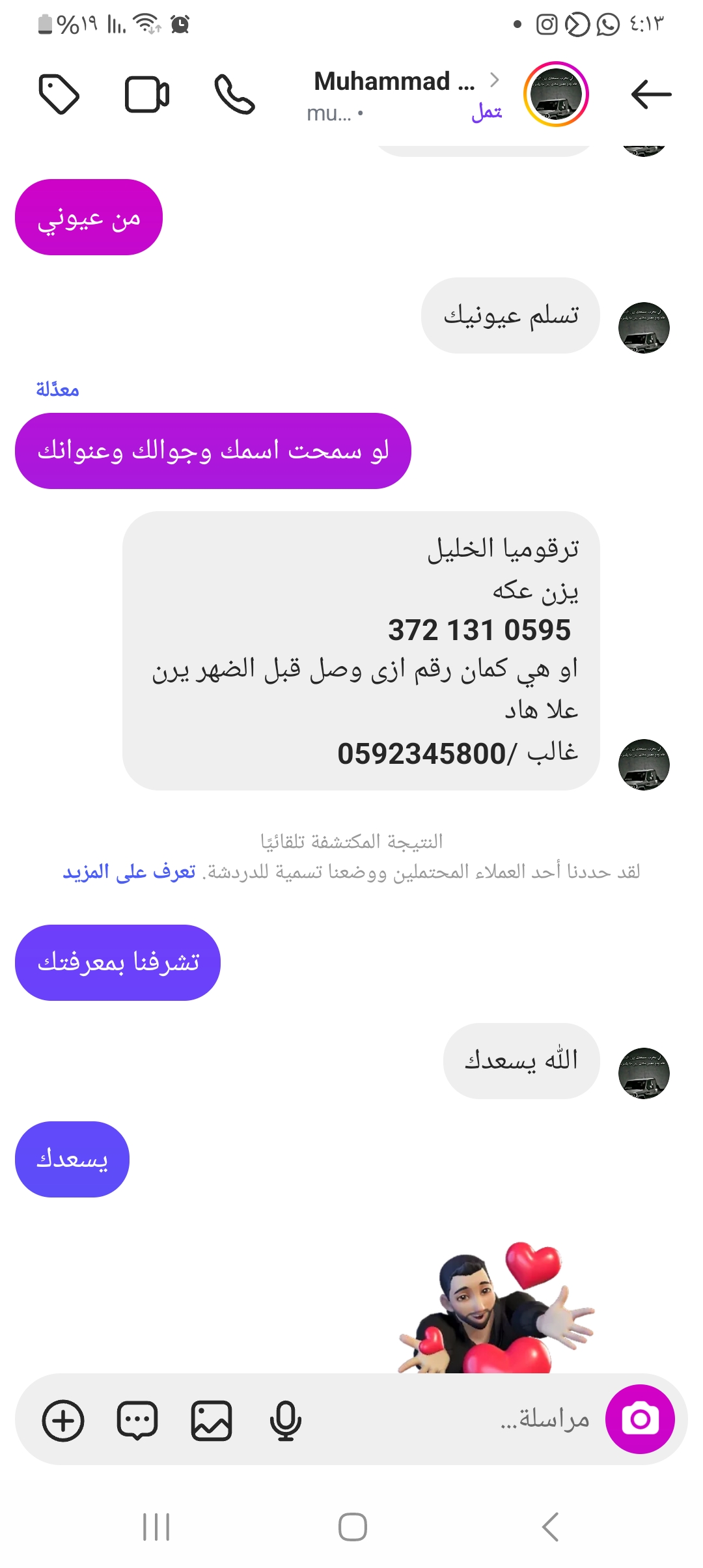Go back using the top arrow
703x1568 pixels.
pos(651,95)
